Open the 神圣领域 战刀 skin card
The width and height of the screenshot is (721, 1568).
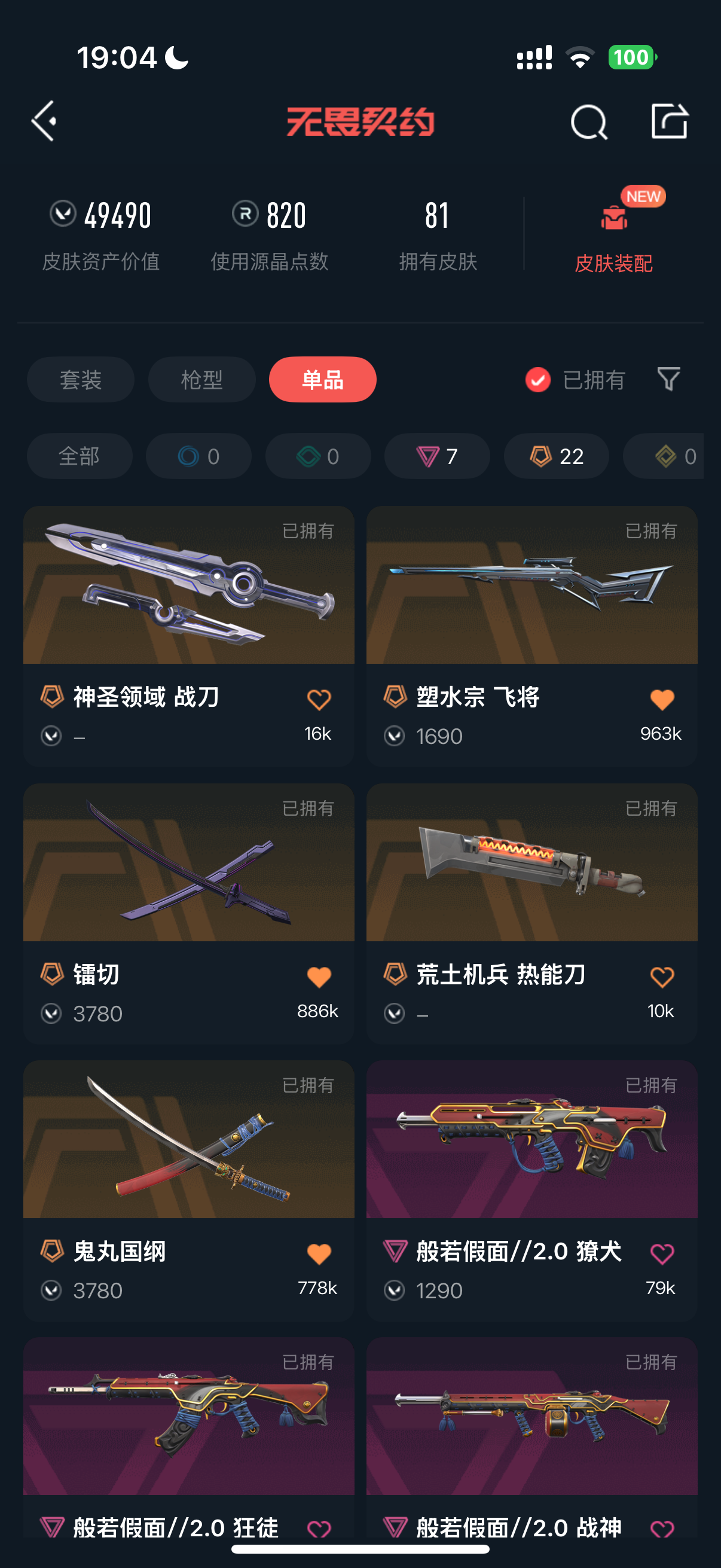(x=188, y=586)
